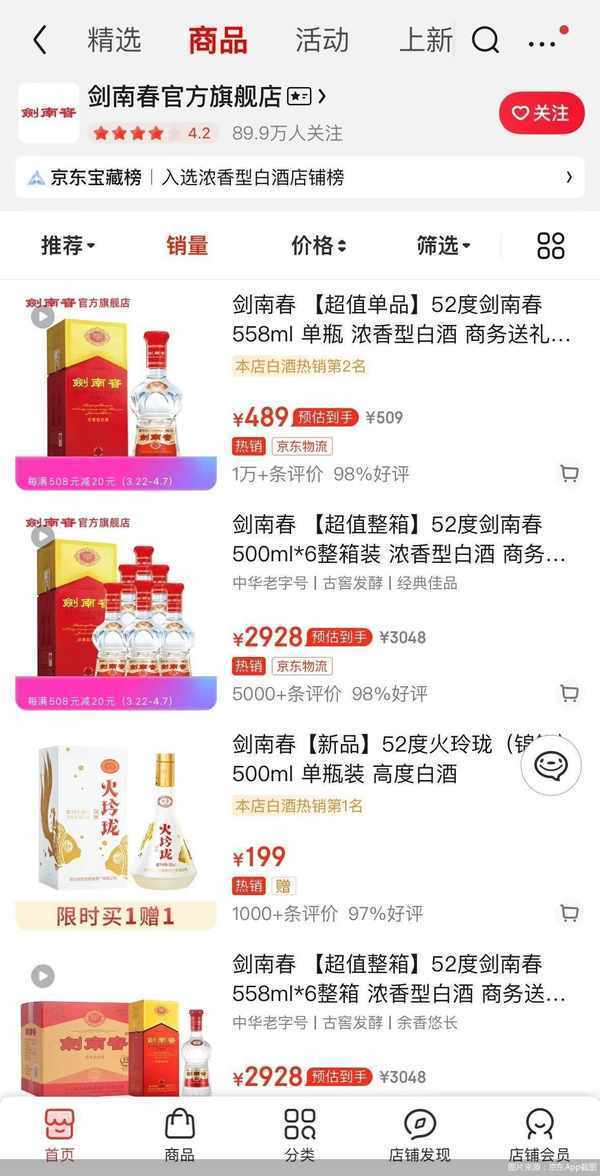Toggle the grid layout view icon

pos(551,245)
